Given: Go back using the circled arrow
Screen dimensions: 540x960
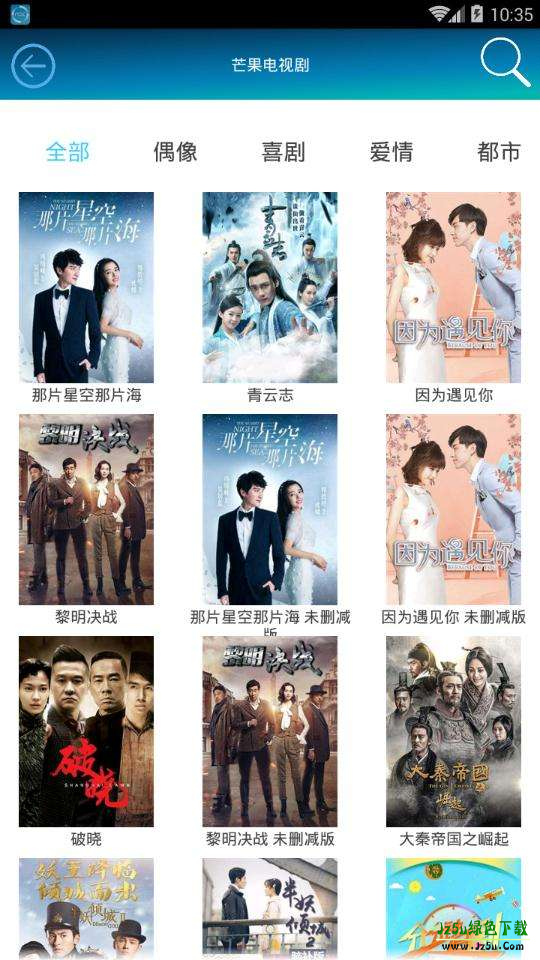Looking at the screenshot, I should tap(33, 66).
